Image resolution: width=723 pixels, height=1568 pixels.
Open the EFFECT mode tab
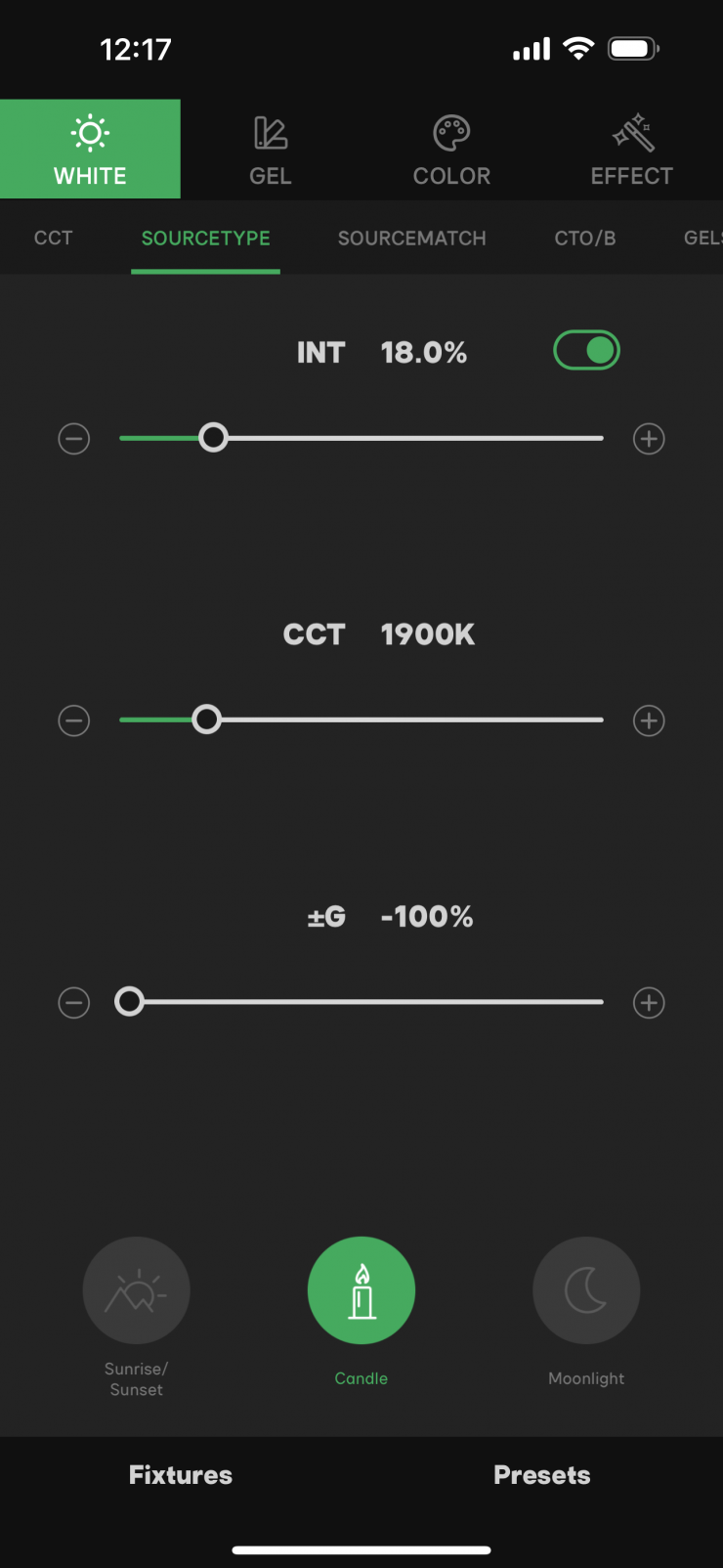click(632, 150)
